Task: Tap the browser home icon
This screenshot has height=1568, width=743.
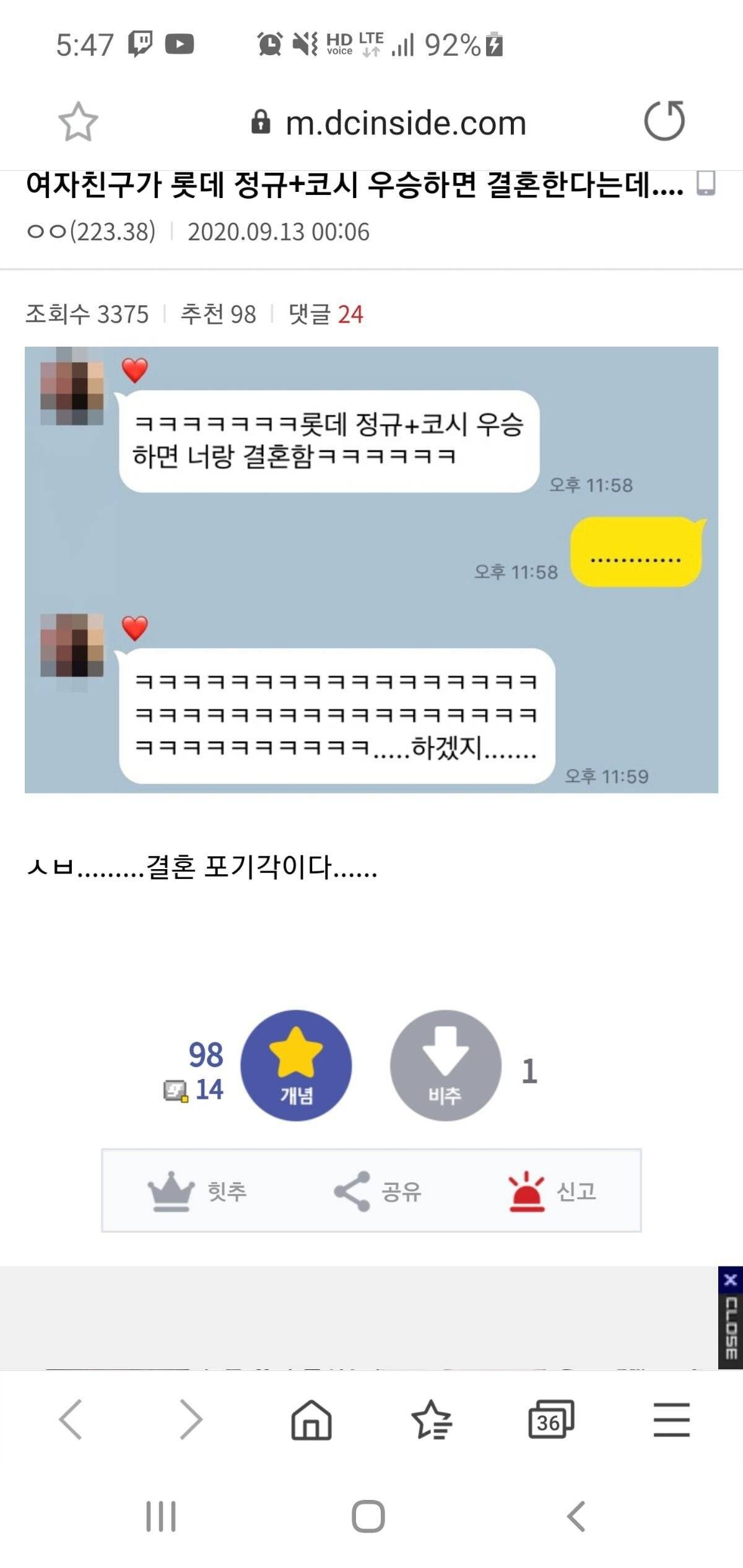Action: (311, 1420)
